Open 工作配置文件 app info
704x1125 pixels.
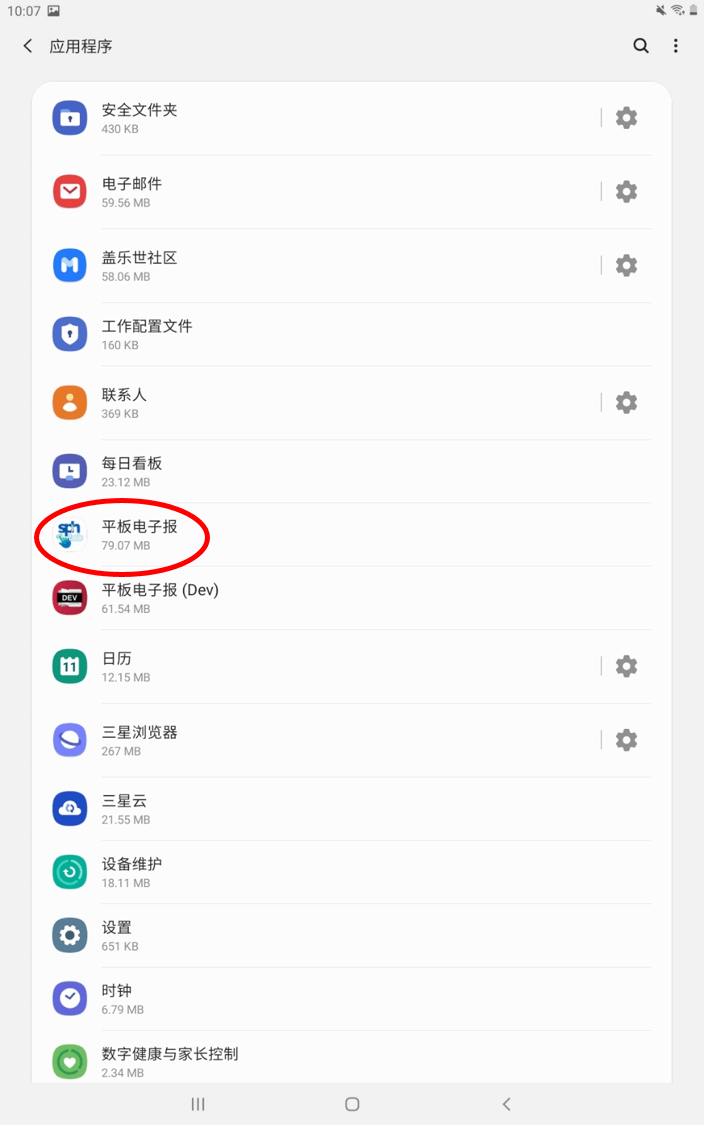(300, 334)
